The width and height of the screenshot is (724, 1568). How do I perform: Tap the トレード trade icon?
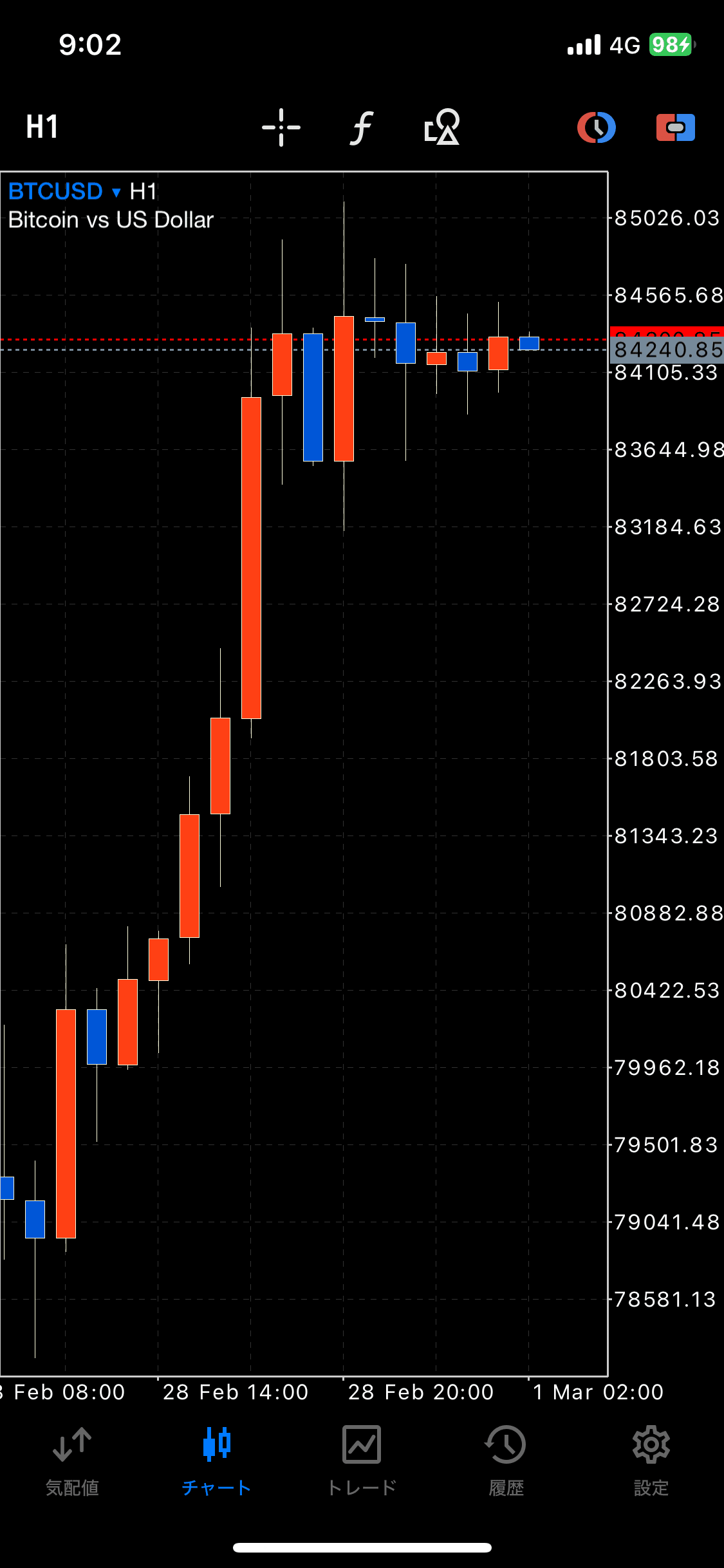point(361,1462)
